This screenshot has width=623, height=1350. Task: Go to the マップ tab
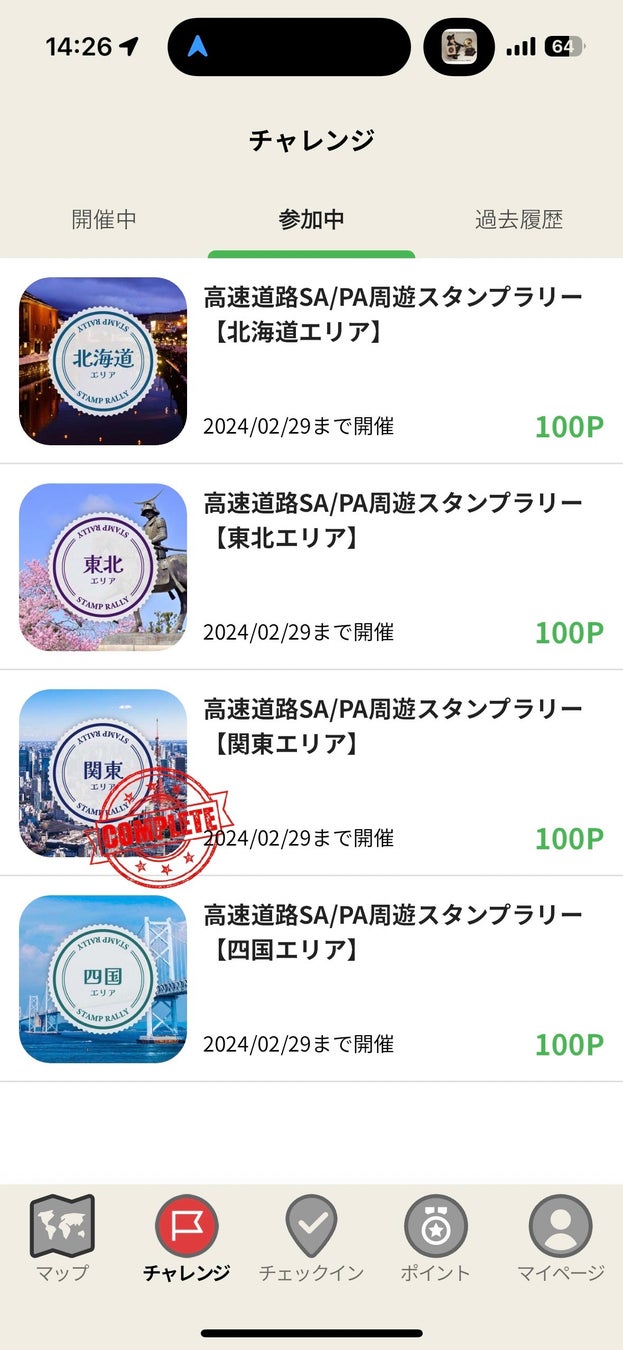coord(62,1238)
